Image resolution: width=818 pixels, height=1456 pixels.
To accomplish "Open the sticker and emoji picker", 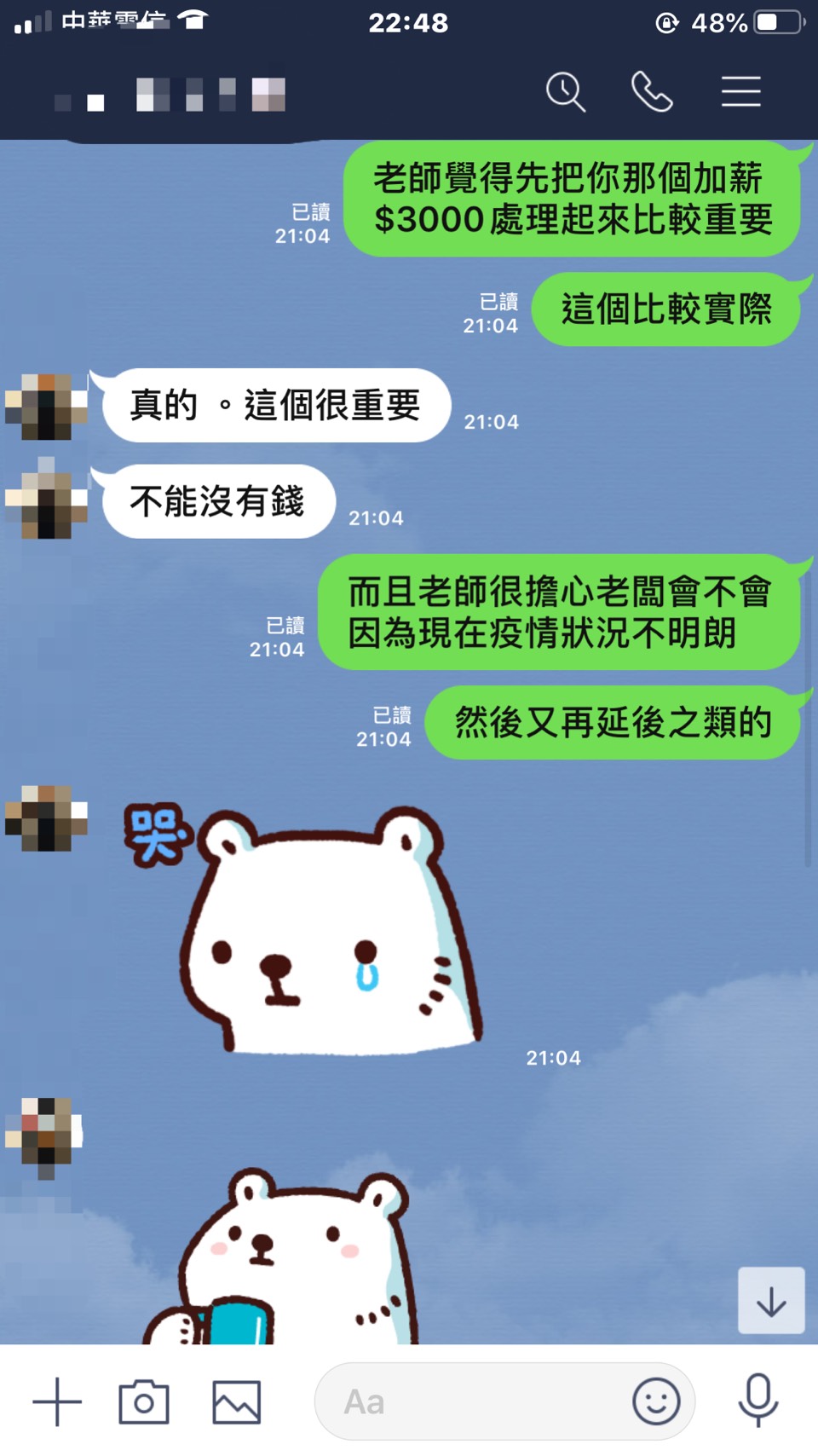I will [x=656, y=1401].
